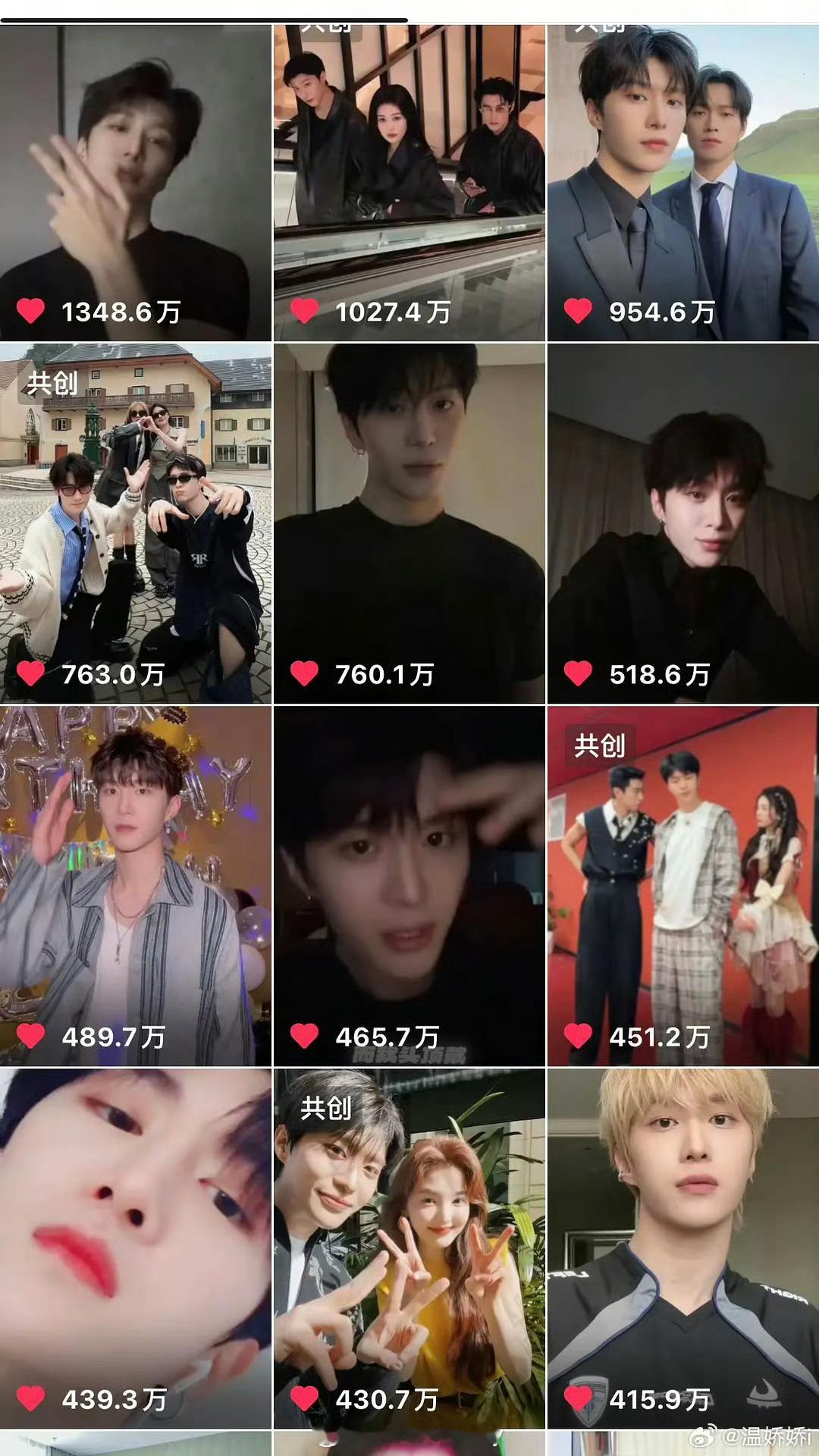Watch the video with 415.9万 likes
Screen dimensions: 819x1456
(x=682, y=1248)
